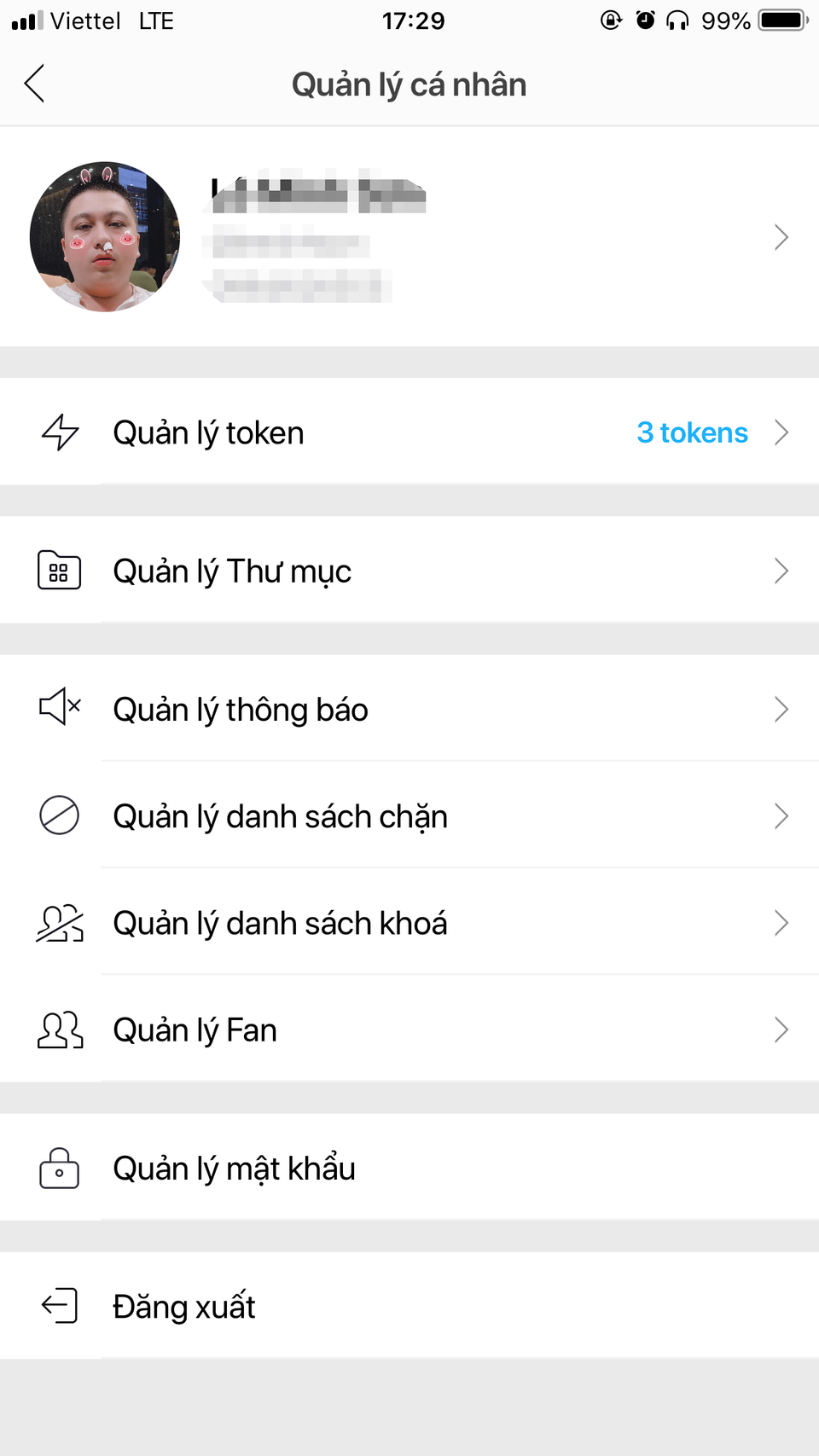The image size is (819, 1456).
Task: Click the padlock icon for password management
Action: pos(59,1169)
